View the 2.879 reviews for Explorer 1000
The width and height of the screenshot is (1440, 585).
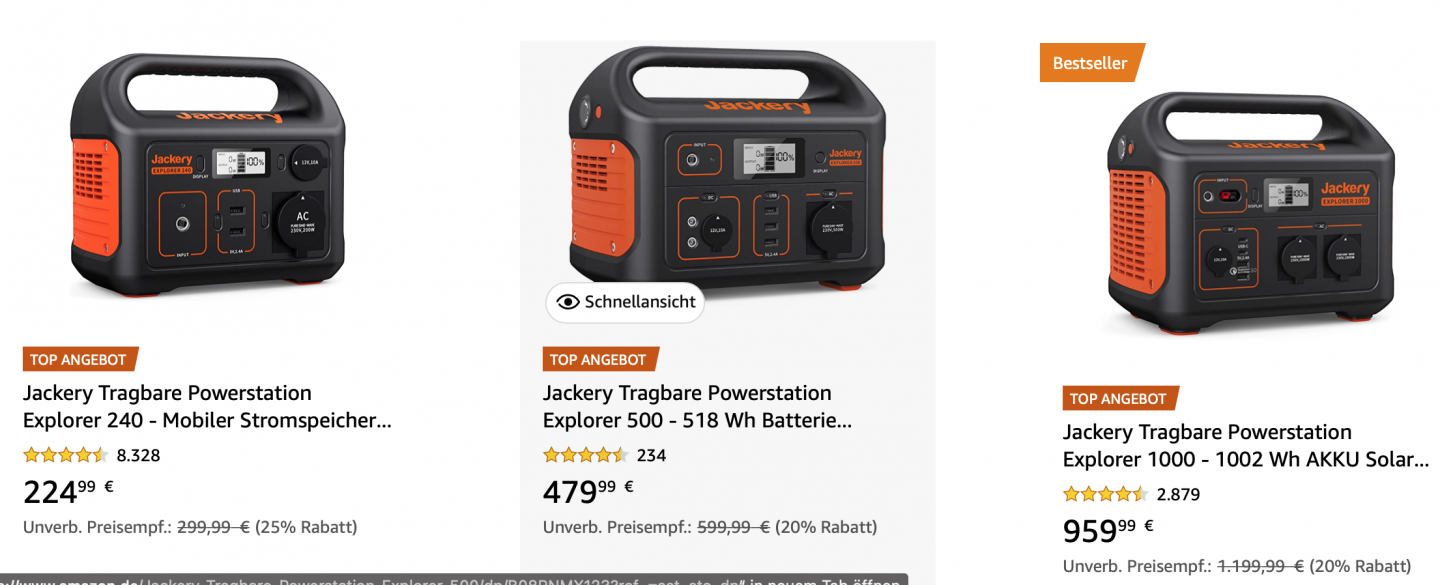coord(1178,495)
